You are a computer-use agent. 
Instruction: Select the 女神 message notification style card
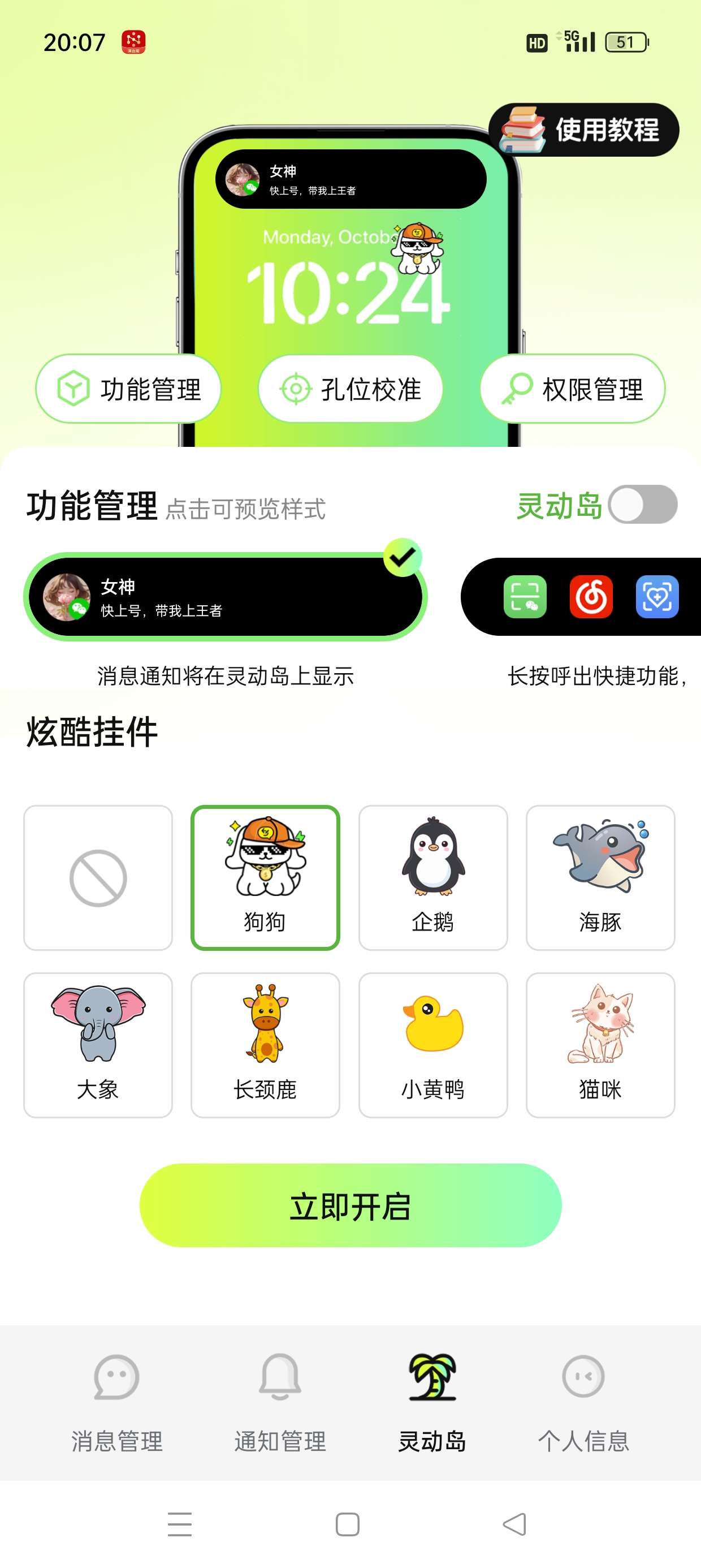(x=225, y=597)
